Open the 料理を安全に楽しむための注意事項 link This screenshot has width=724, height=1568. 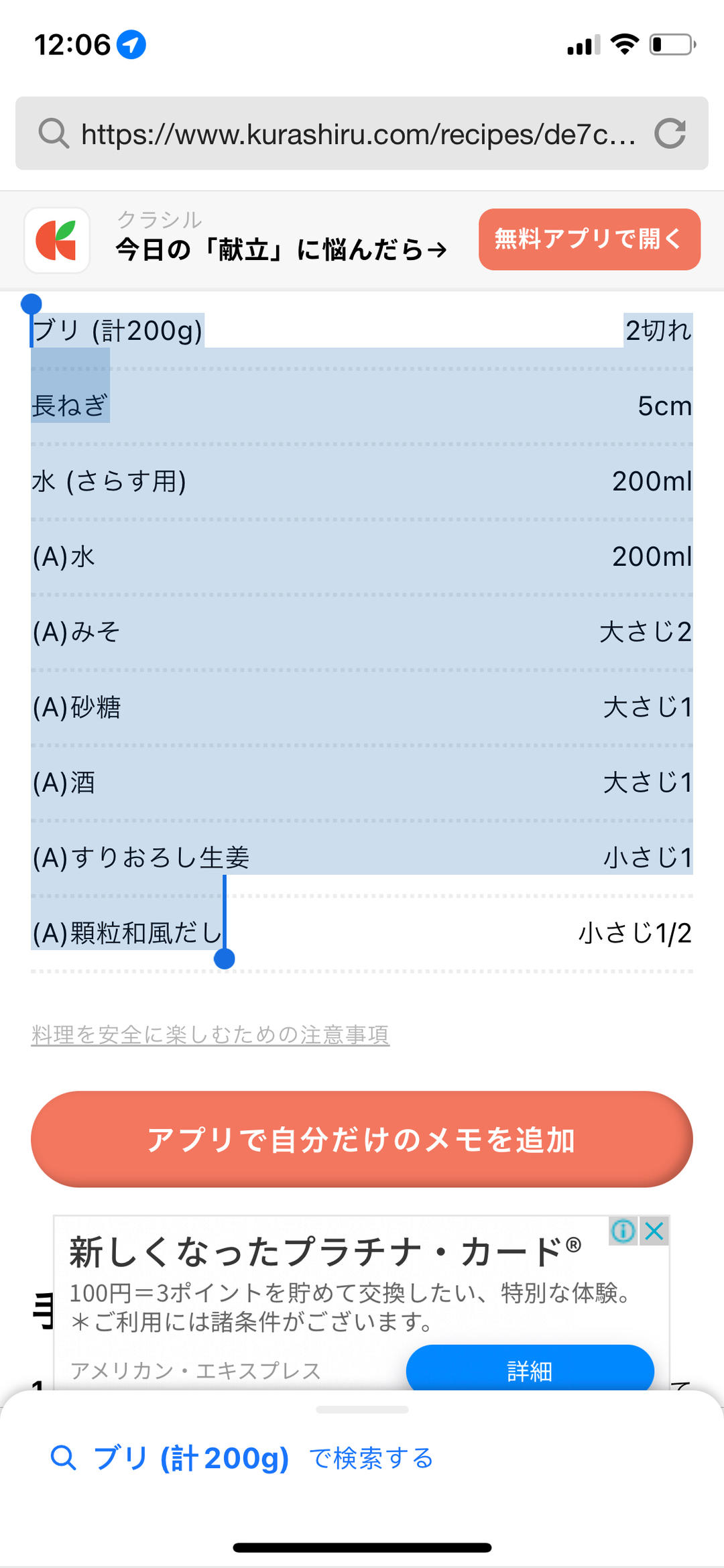[210, 1034]
